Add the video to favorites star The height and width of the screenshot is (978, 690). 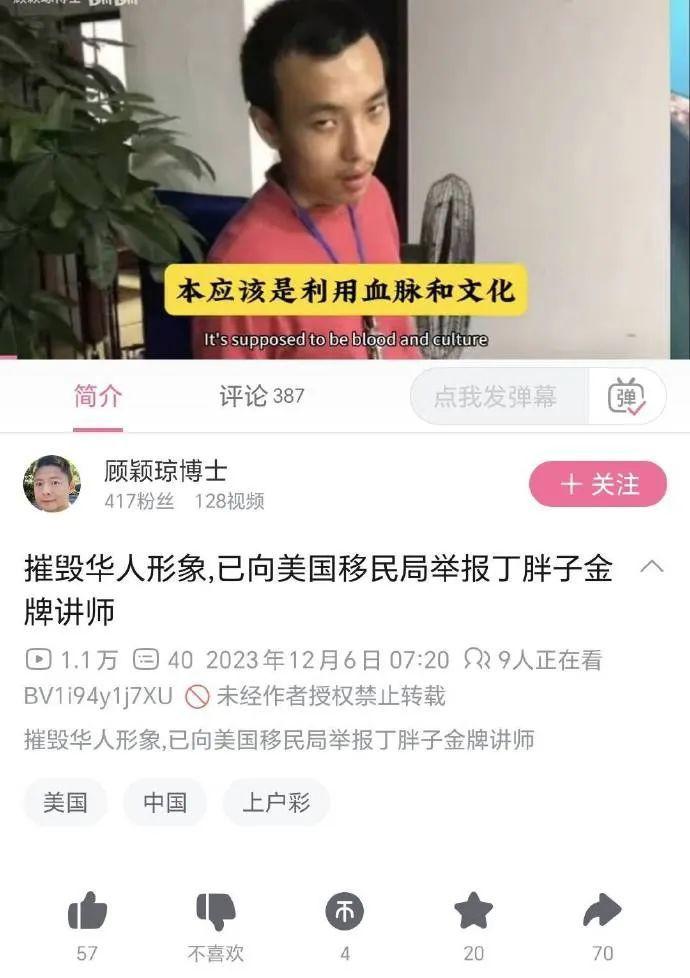pyautogui.click(x=473, y=912)
